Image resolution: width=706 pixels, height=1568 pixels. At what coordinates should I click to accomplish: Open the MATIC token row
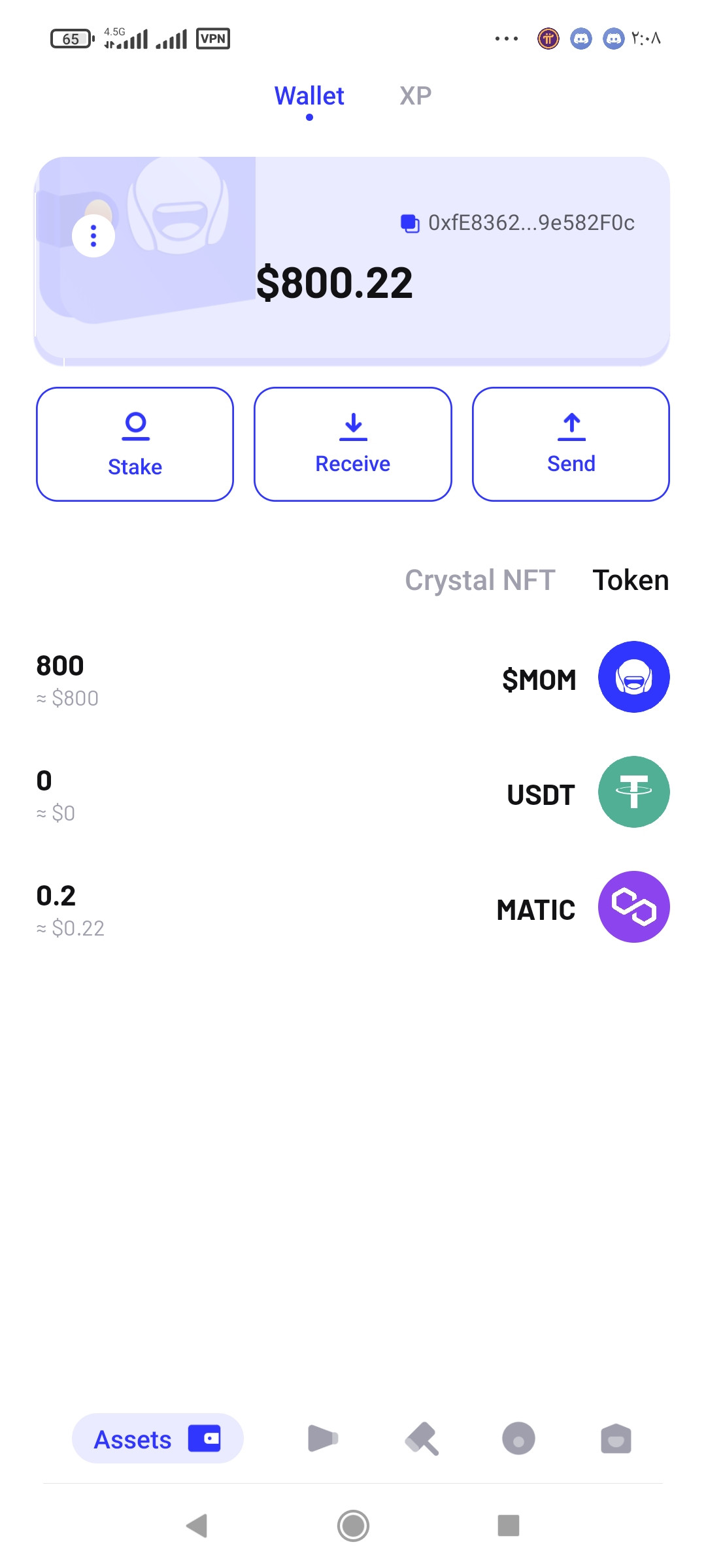point(353,907)
